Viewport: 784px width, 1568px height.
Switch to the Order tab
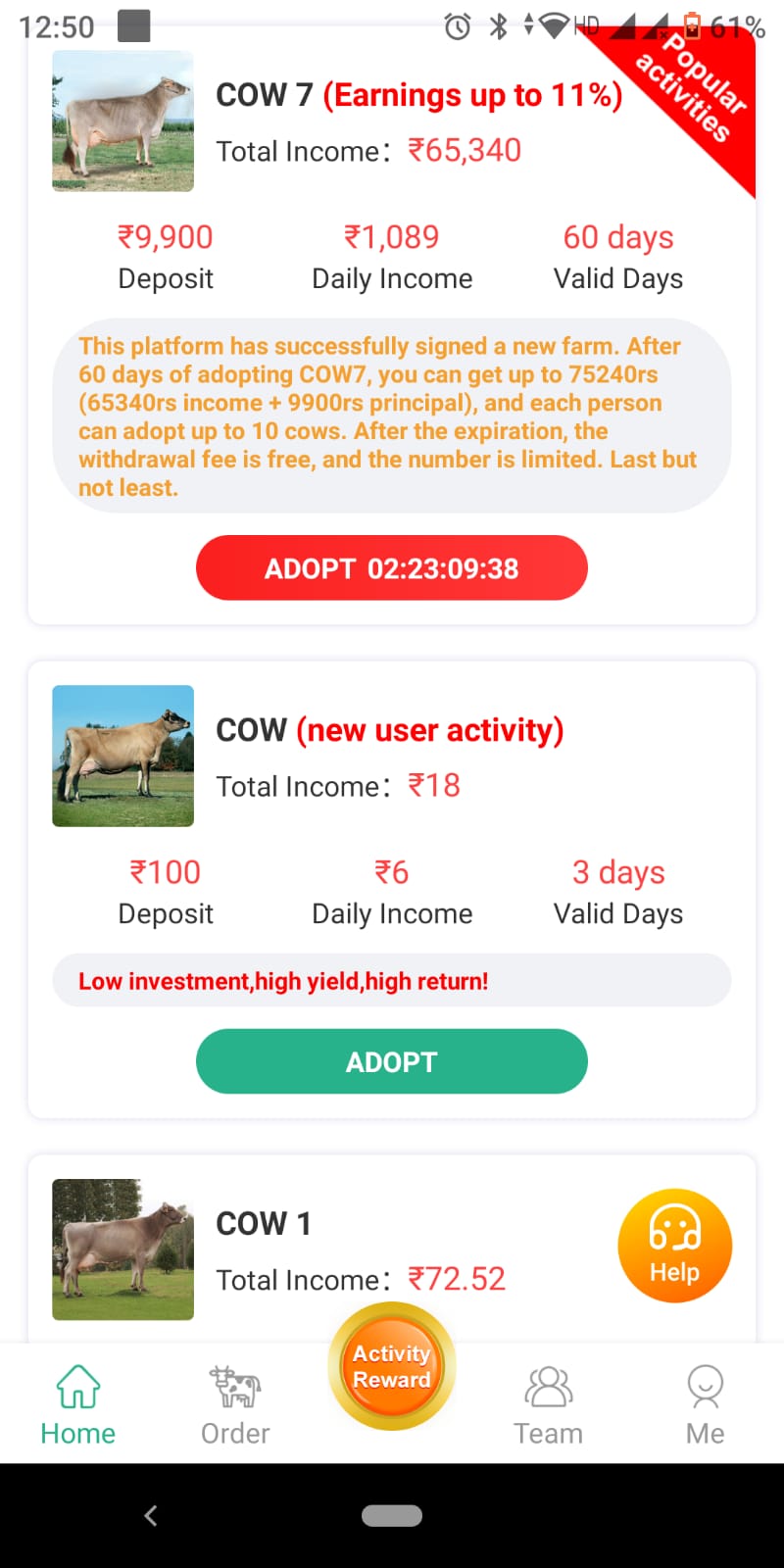pos(235,1404)
